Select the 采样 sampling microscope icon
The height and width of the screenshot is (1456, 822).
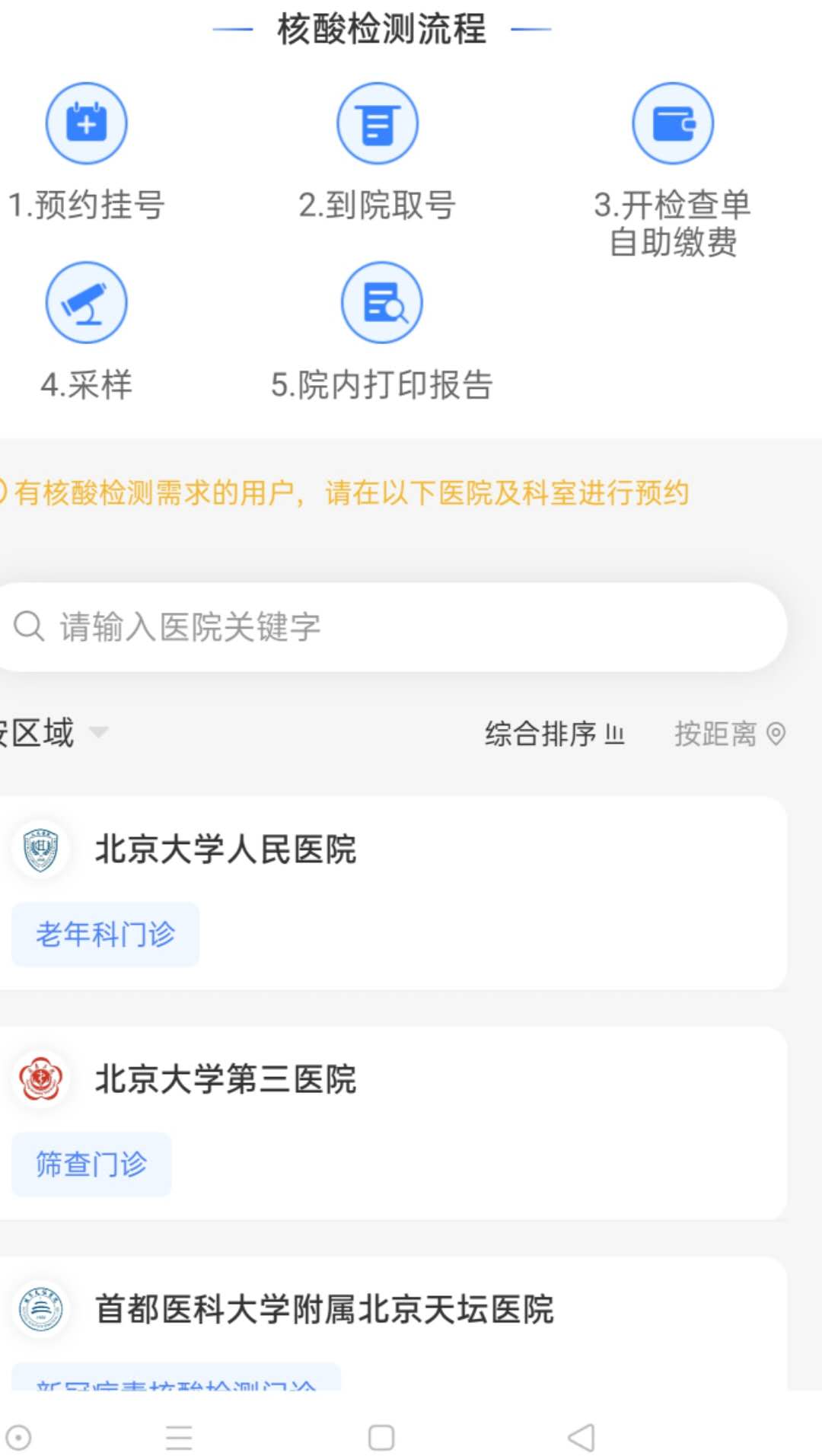coord(86,301)
